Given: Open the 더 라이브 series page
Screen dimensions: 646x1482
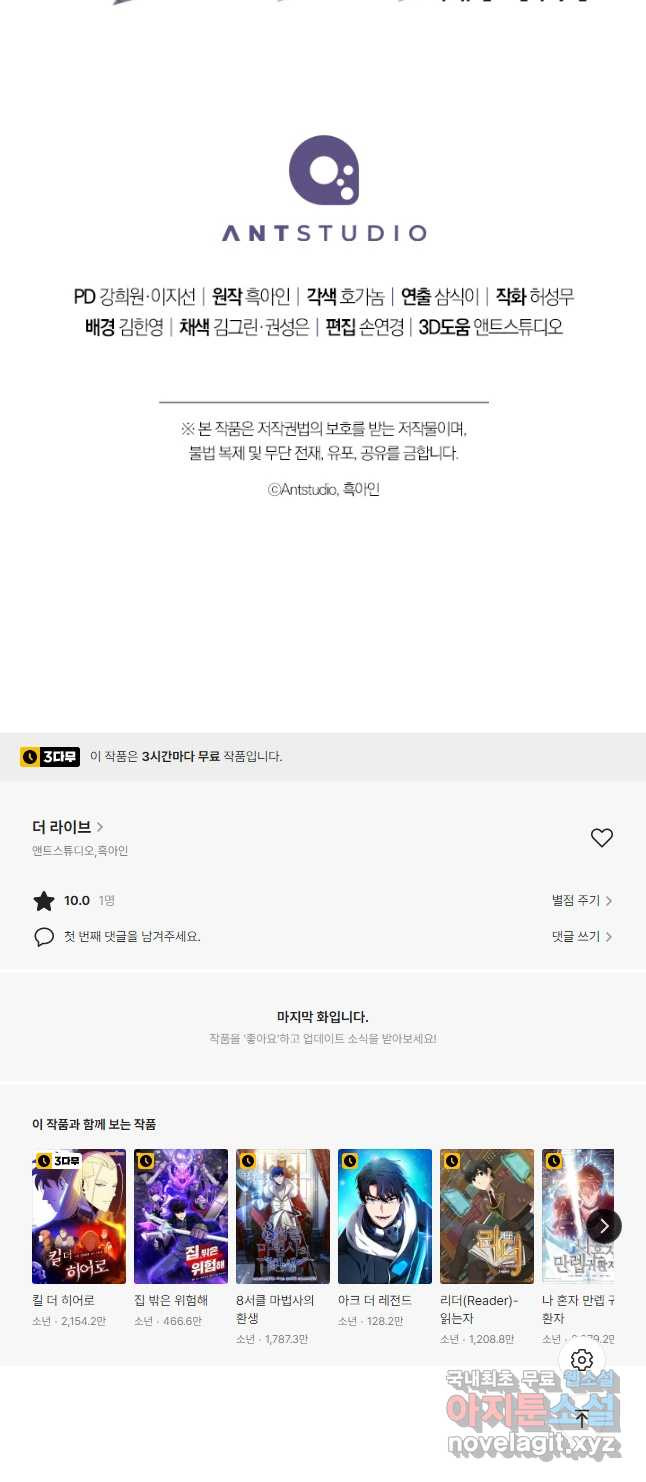Looking at the screenshot, I should (x=68, y=827).
